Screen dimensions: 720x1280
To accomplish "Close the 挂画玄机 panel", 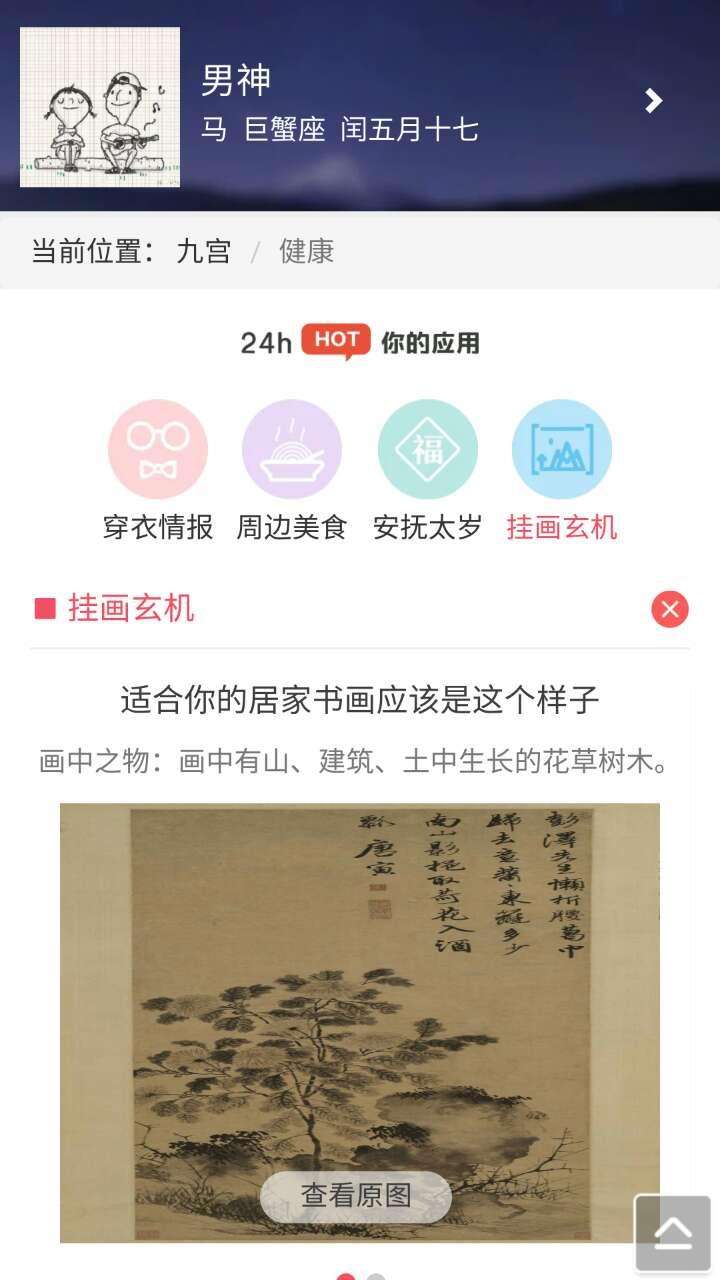I will coord(669,609).
